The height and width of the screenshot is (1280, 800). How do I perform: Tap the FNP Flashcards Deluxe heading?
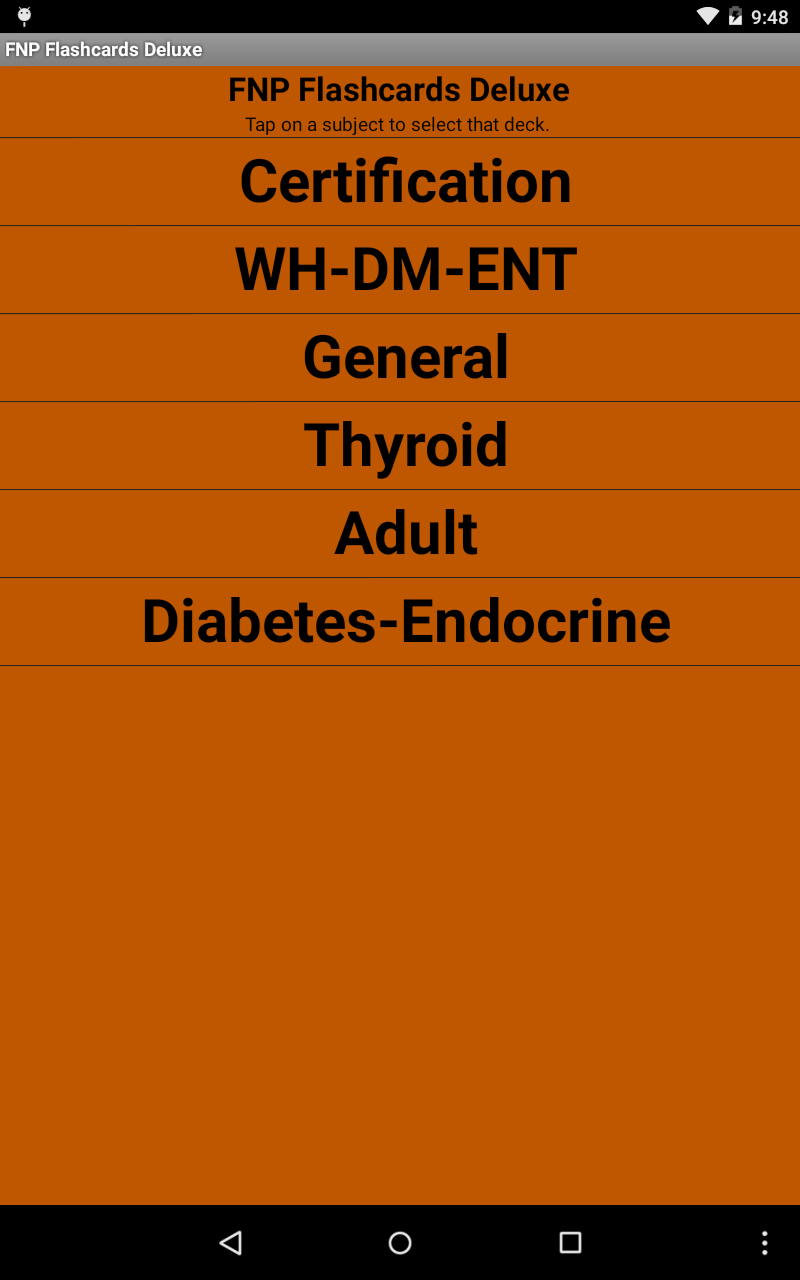[x=400, y=89]
